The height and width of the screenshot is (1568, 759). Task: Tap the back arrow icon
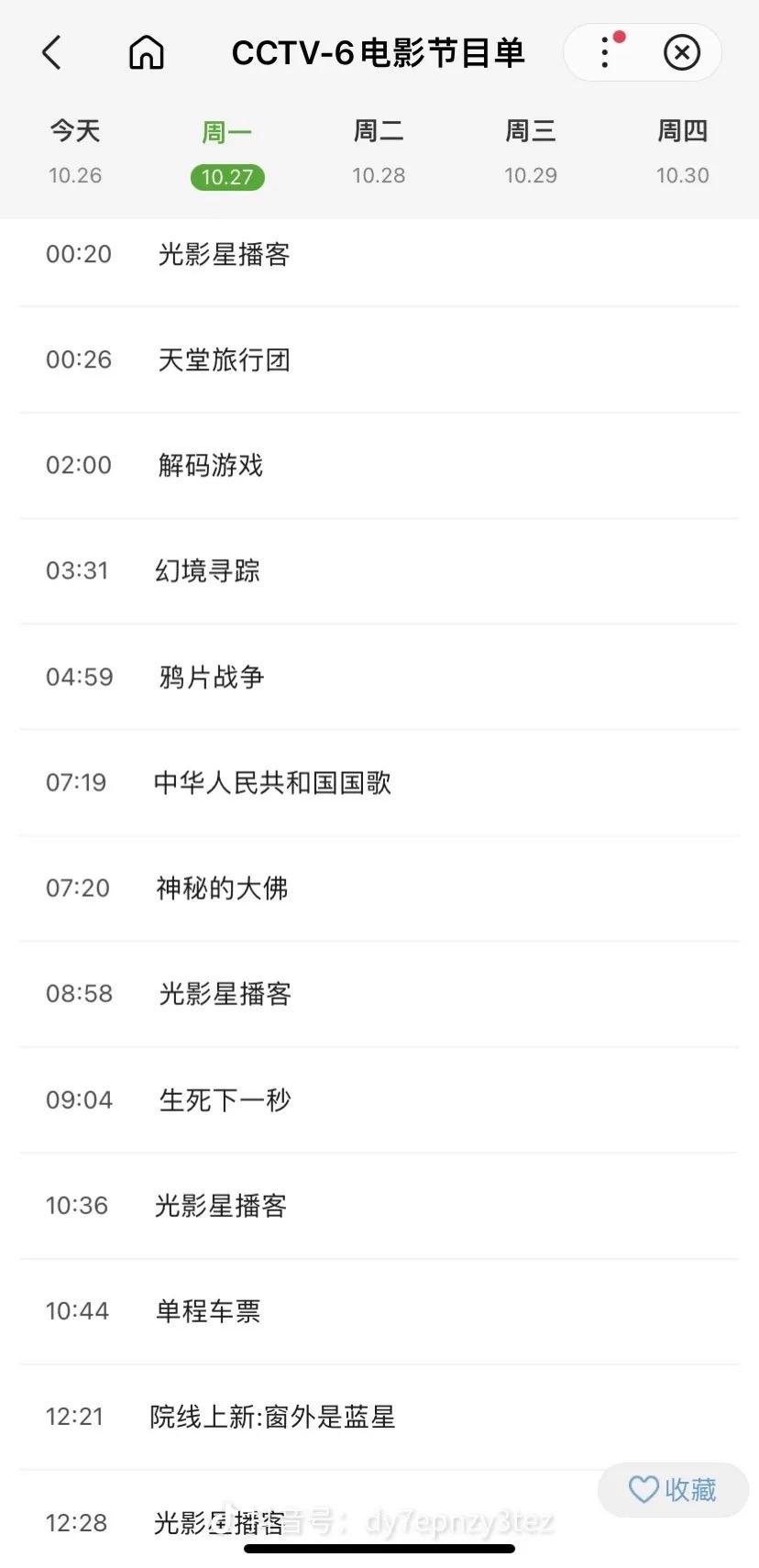tap(52, 52)
